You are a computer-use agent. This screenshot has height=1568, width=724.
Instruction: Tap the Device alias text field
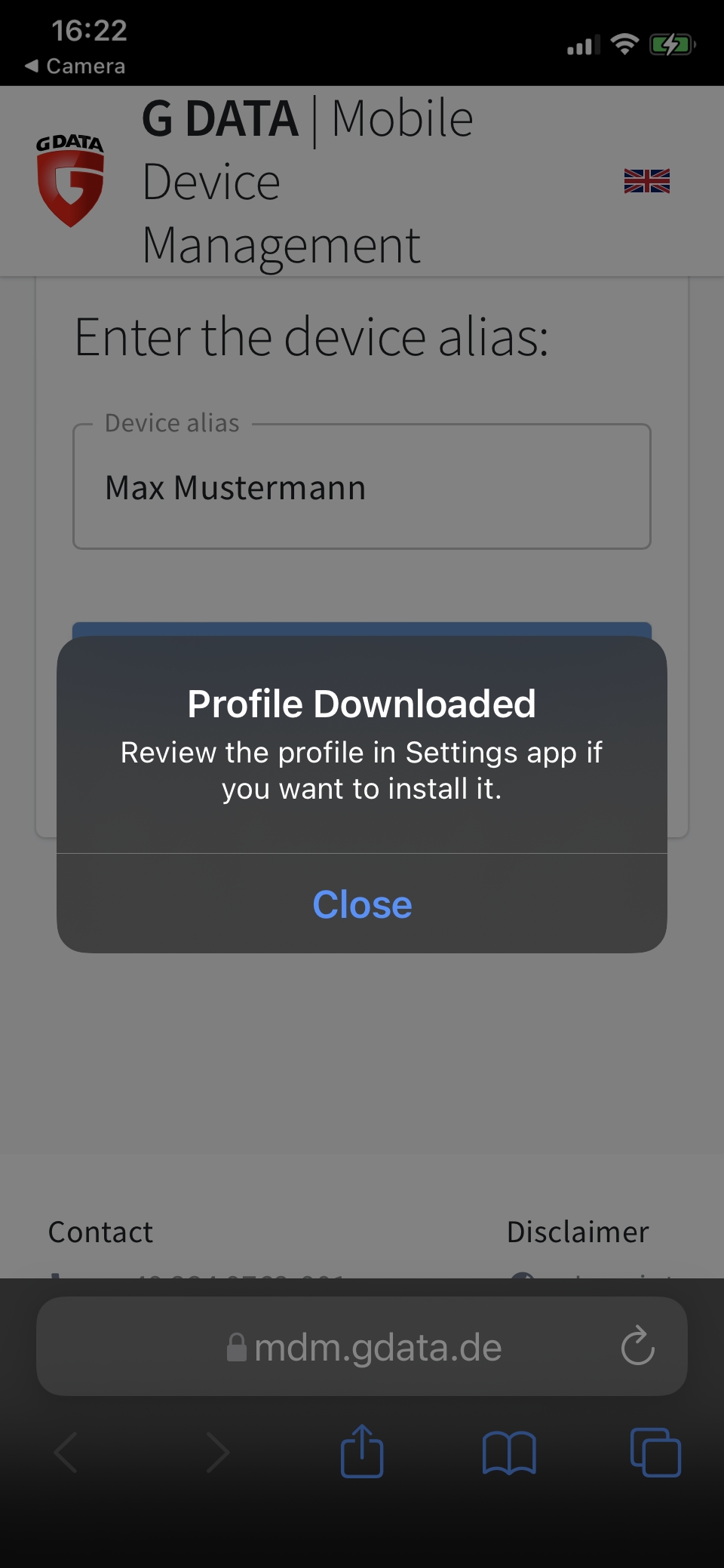[x=362, y=487]
